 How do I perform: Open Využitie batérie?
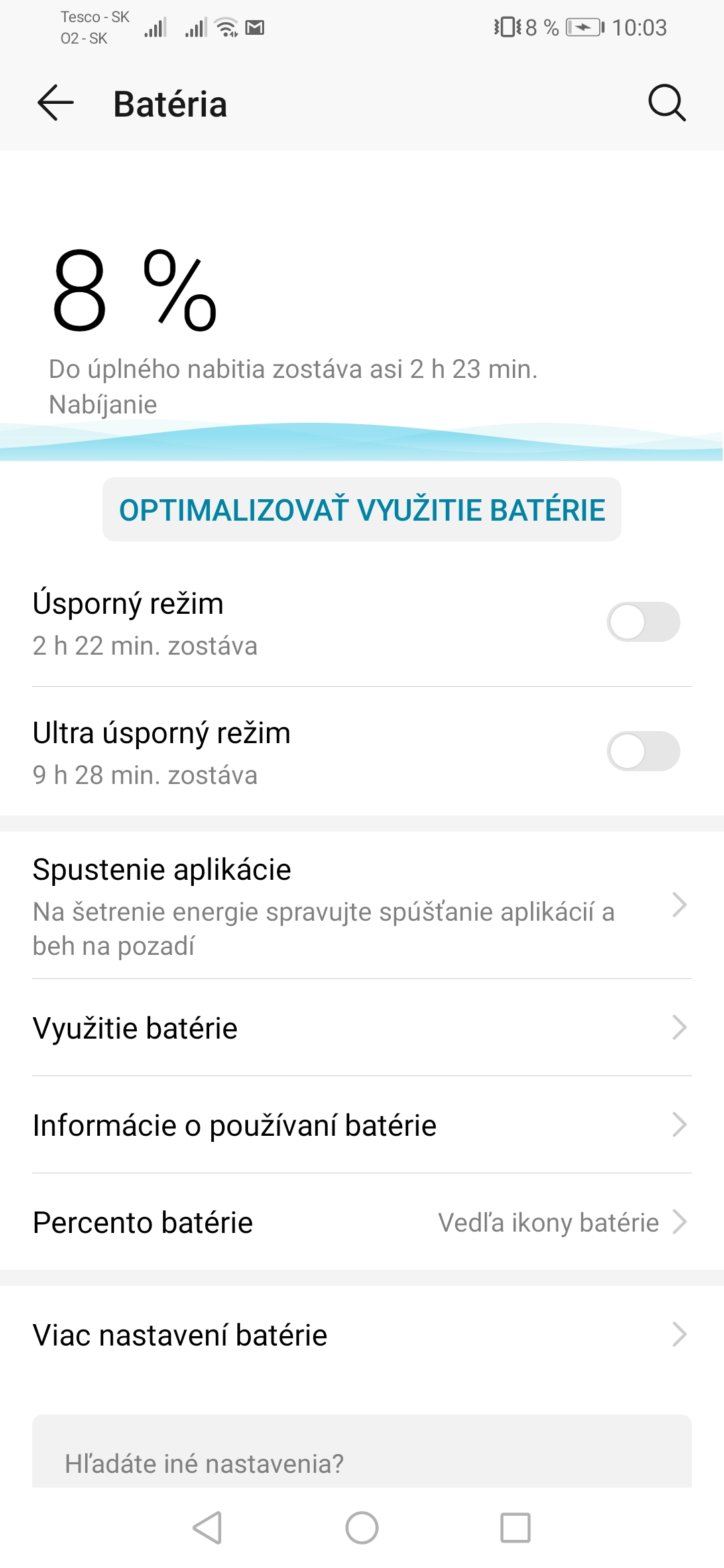coord(362,1028)
